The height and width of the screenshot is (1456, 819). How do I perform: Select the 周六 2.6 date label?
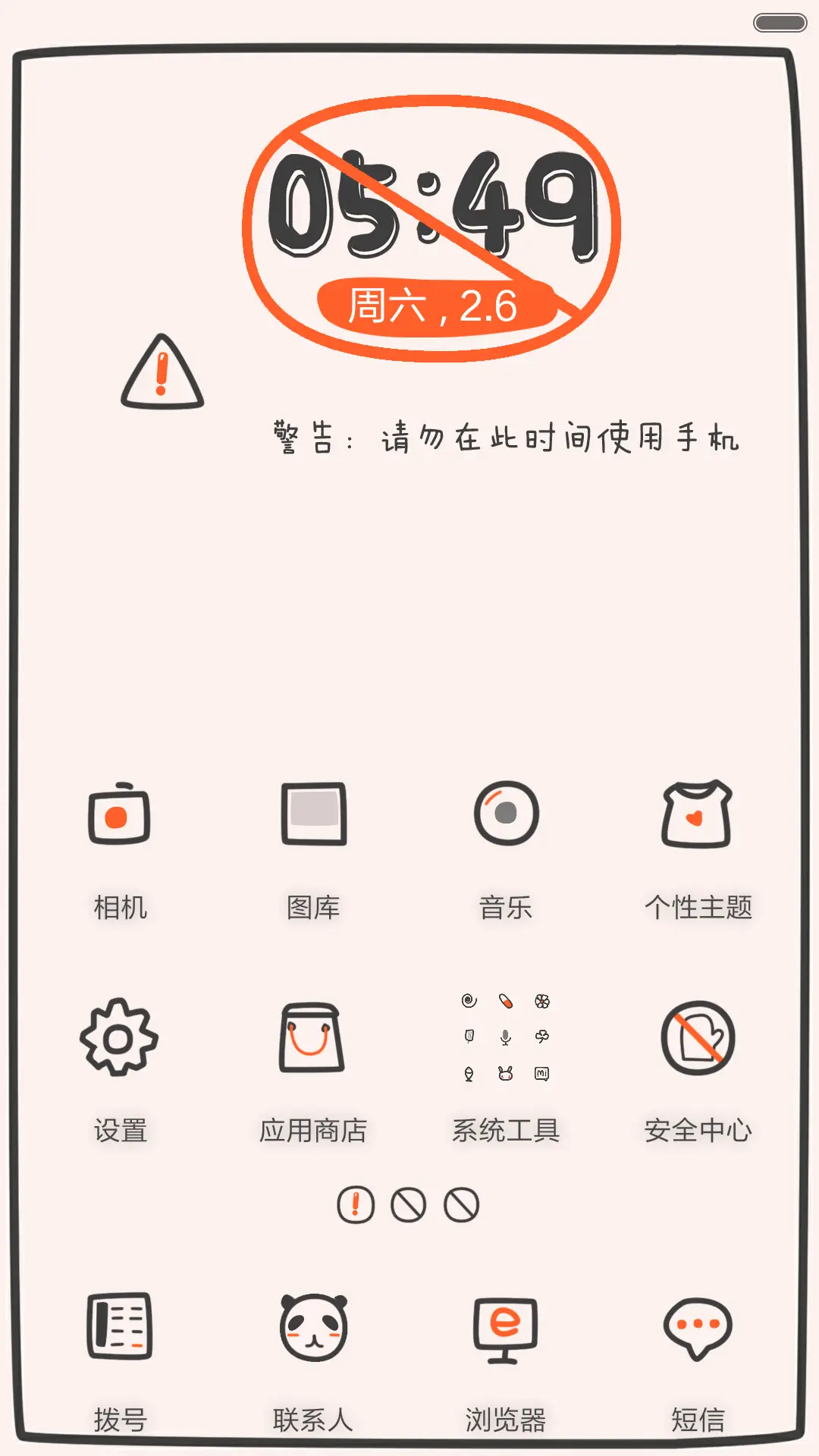(x=436, y=303)
